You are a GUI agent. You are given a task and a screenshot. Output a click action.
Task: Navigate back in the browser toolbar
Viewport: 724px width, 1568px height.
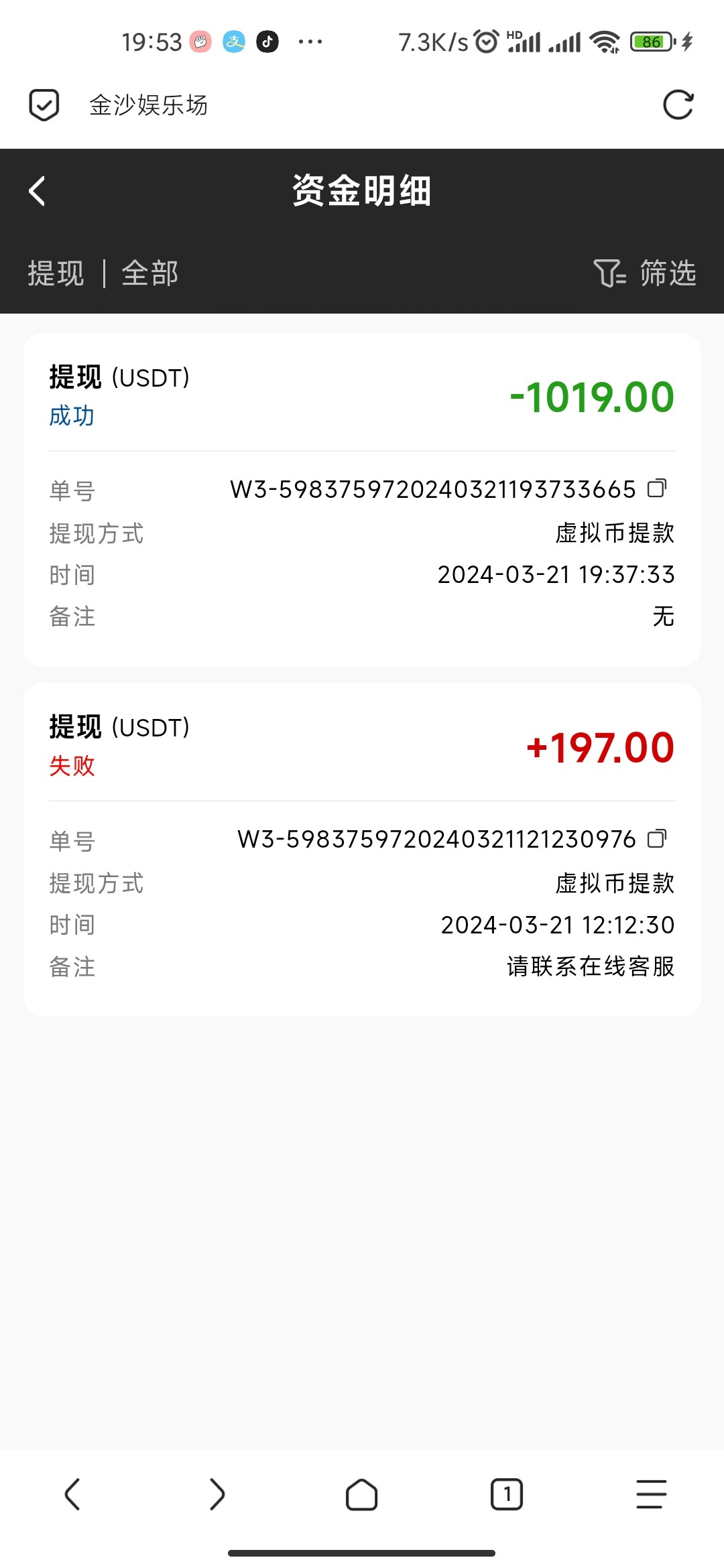72,1494
